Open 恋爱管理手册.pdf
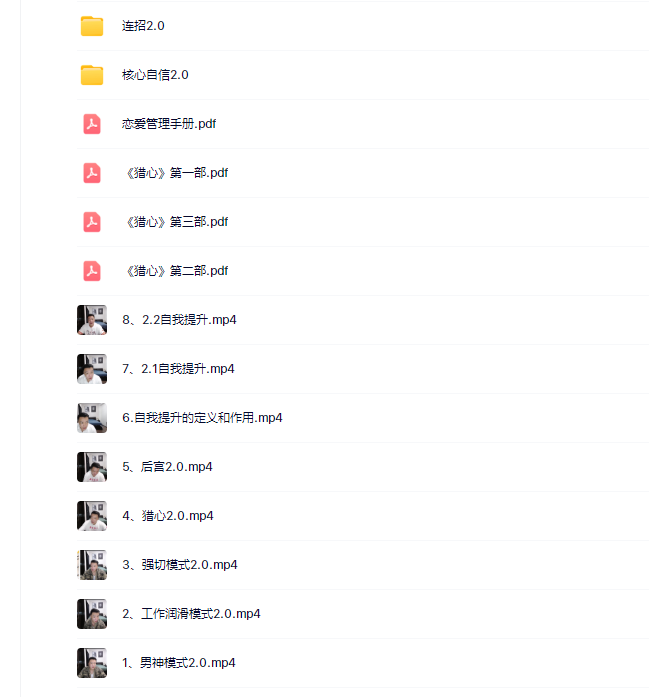The image size is (649, 697). point(169,124)
